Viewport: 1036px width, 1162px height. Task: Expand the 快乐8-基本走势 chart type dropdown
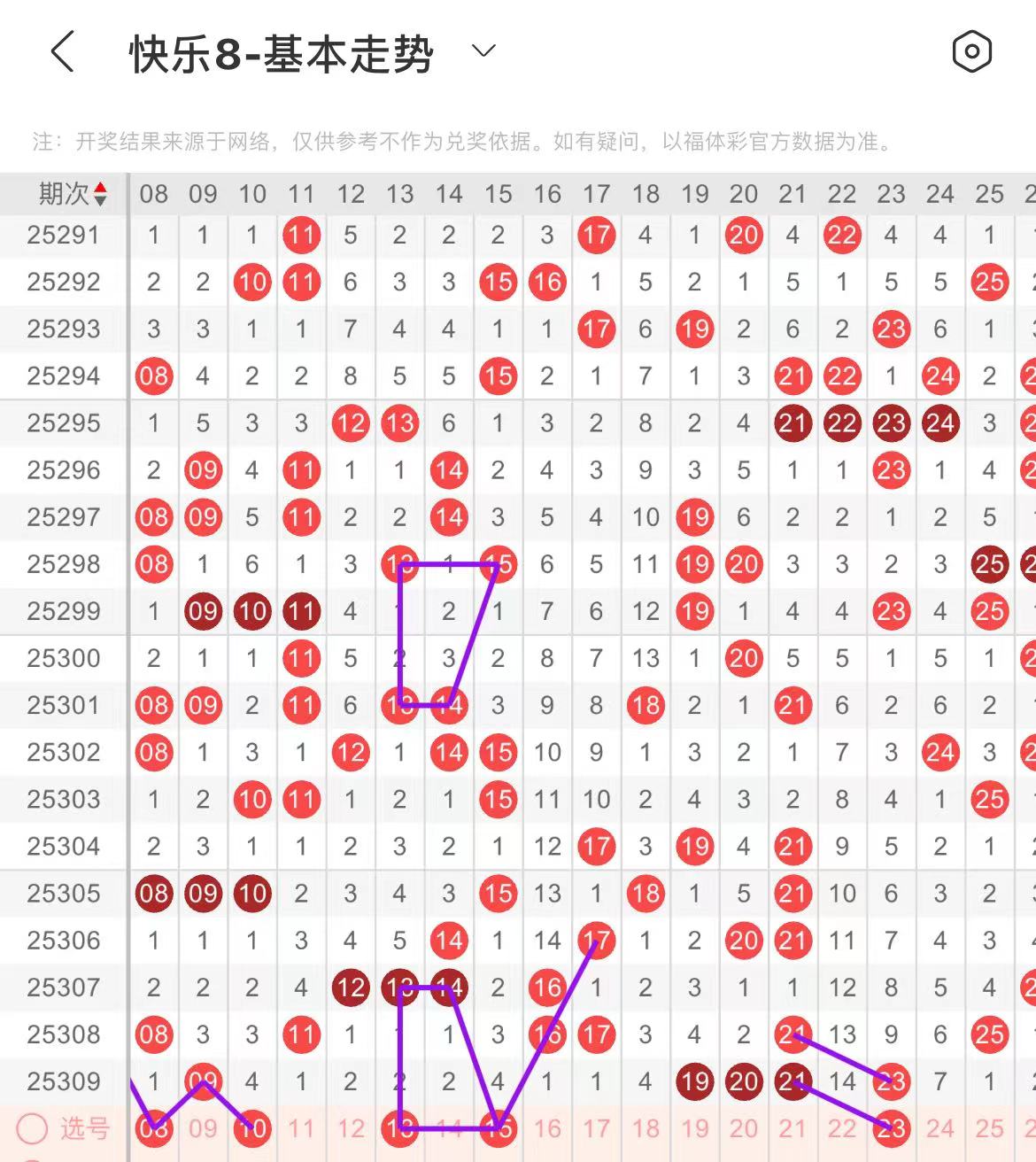click(483, 51)
